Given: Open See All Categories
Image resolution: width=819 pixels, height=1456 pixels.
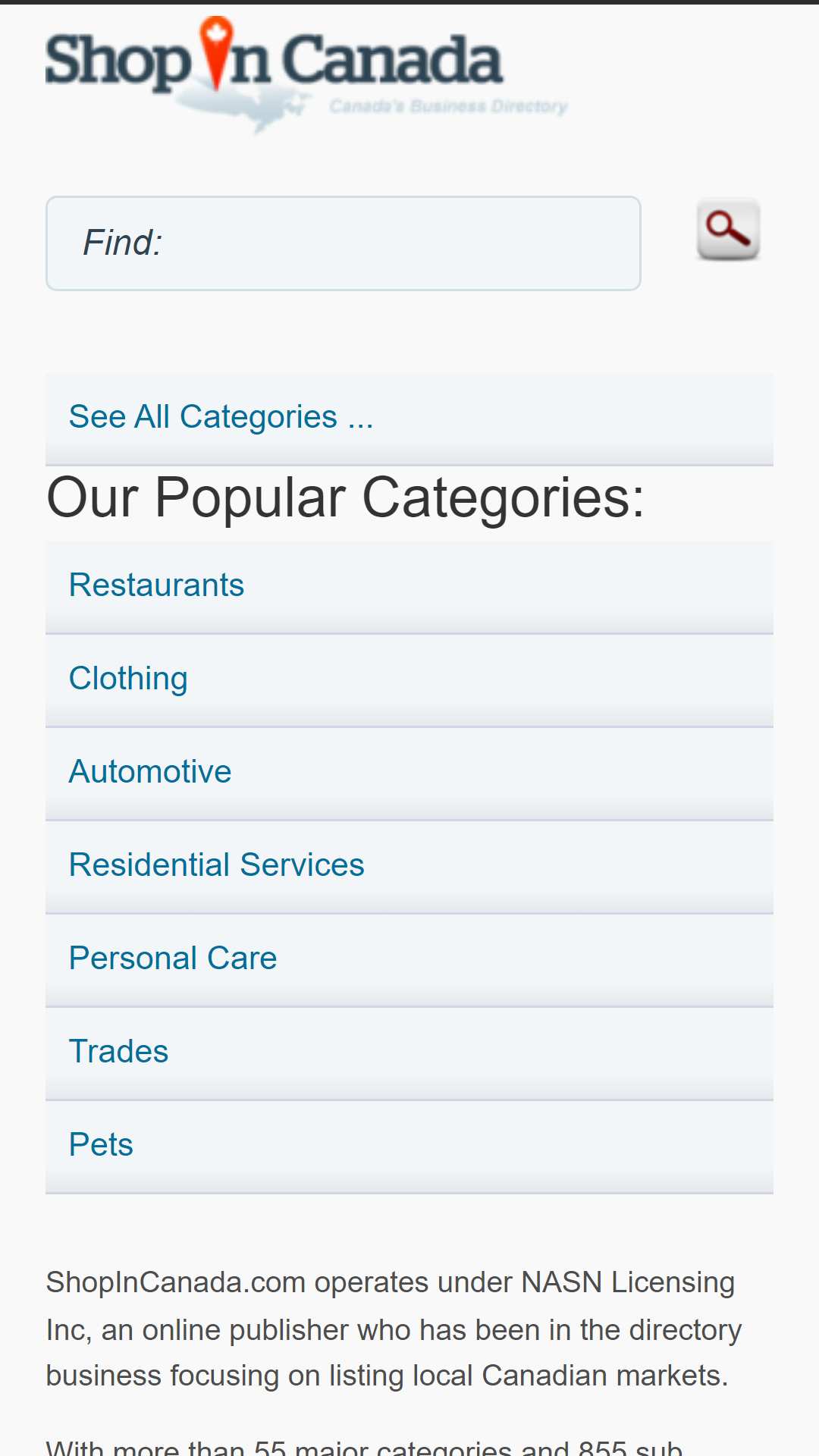Looking at the screenshot, I should [x=409, y=419].
